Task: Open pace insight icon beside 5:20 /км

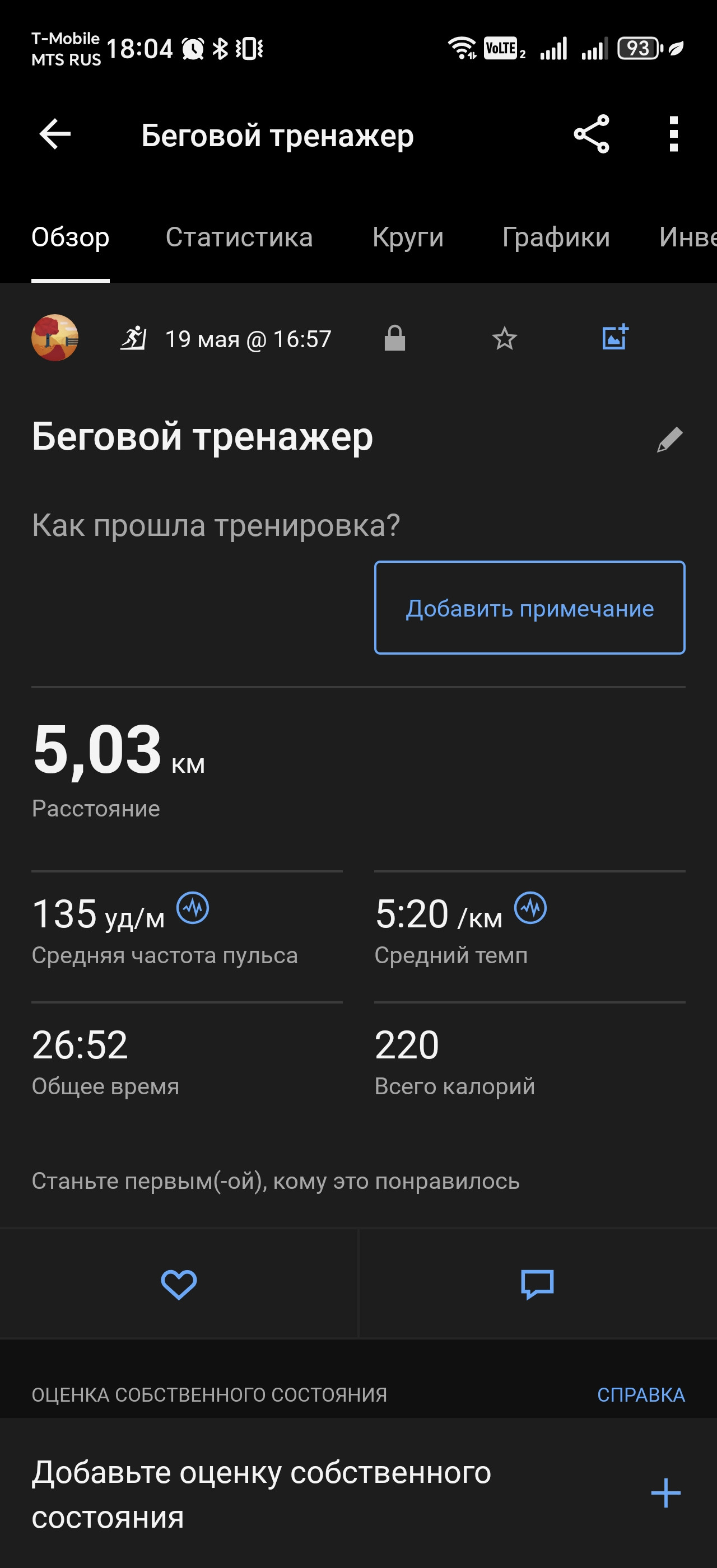Action: coord(530,908)
